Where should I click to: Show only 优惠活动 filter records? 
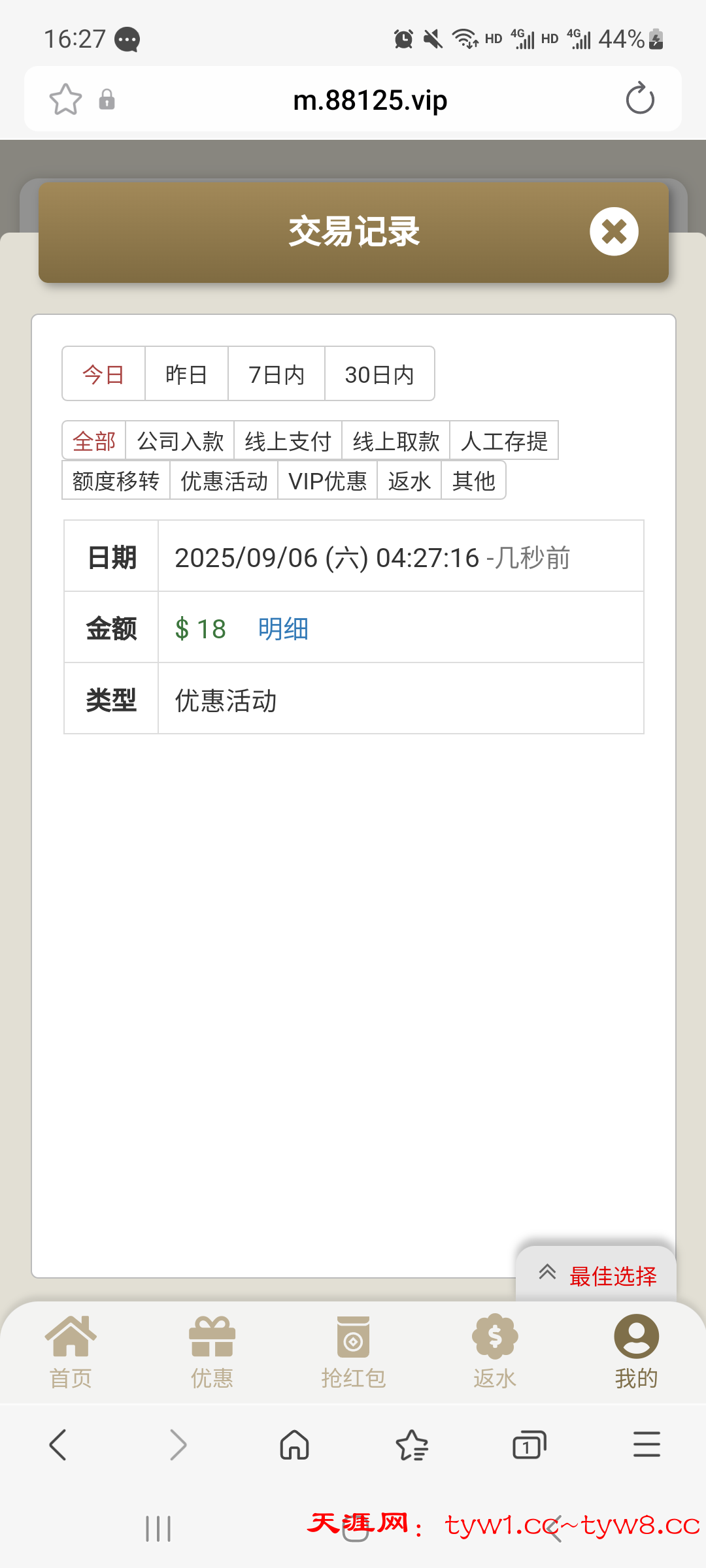(x=224, y=481)
